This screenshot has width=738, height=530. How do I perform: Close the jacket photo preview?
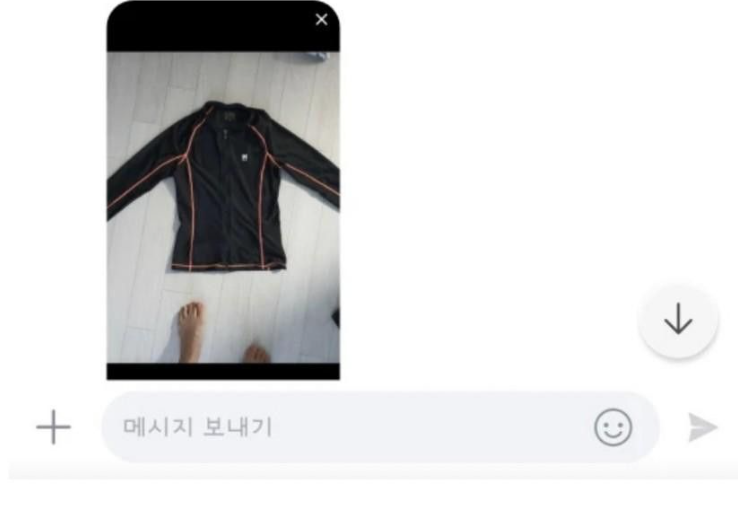click(x=321, y=20)
